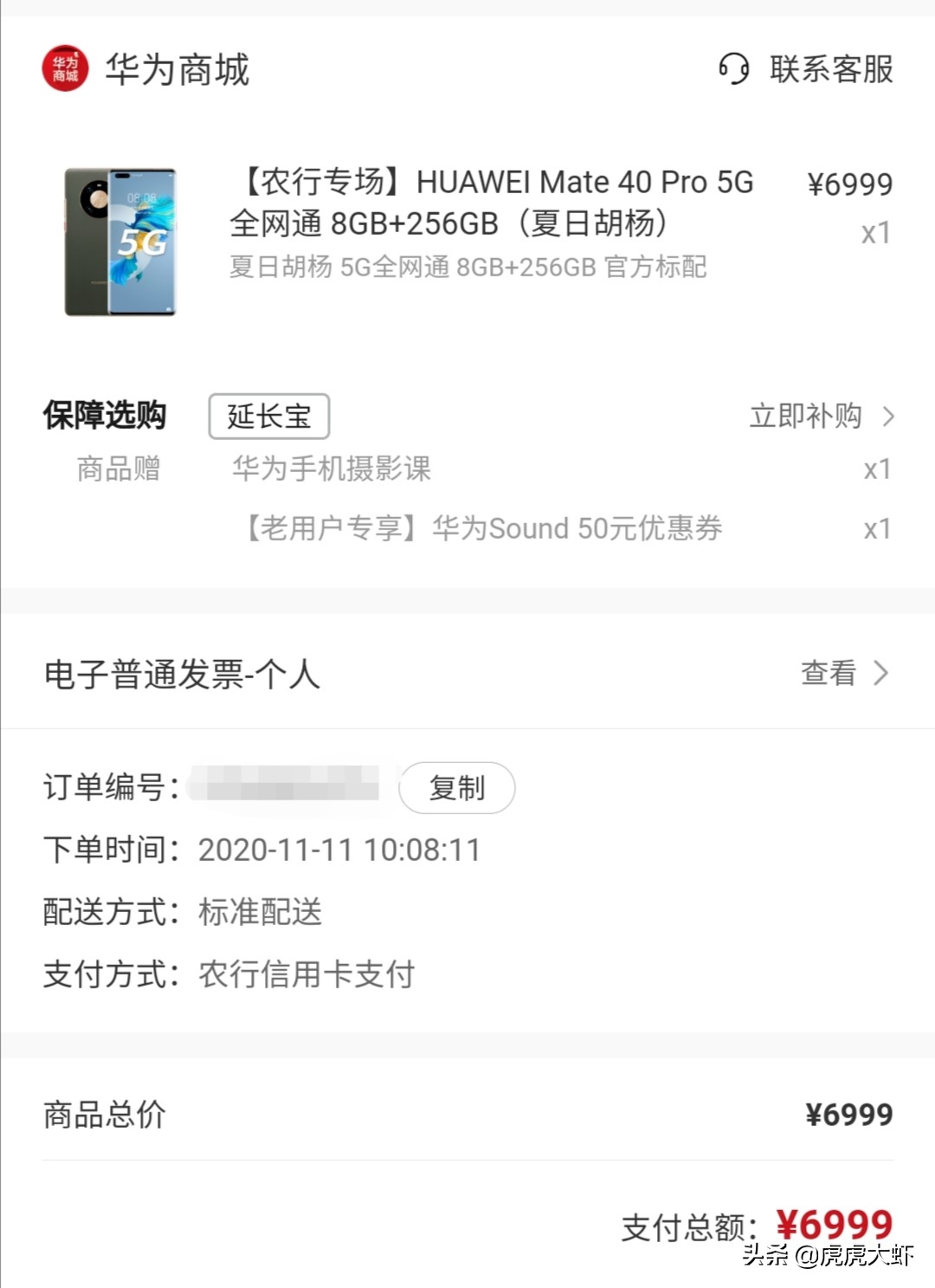Image resolution: width=935 pixels, height=1288 pixels.
Task: Click the 下单时间 timestamp row
Action: (x=260, y=850)
